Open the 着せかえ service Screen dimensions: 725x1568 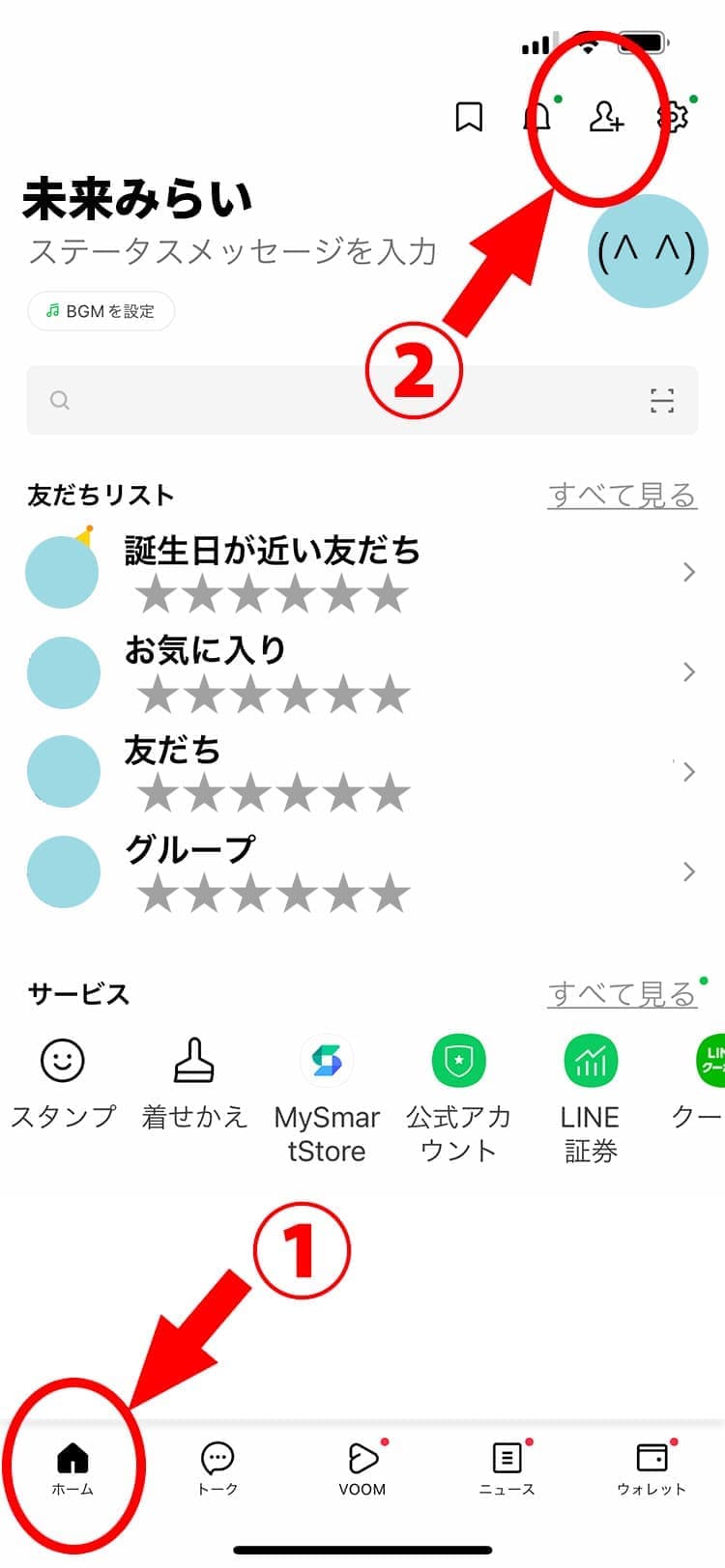[194, 1084]
